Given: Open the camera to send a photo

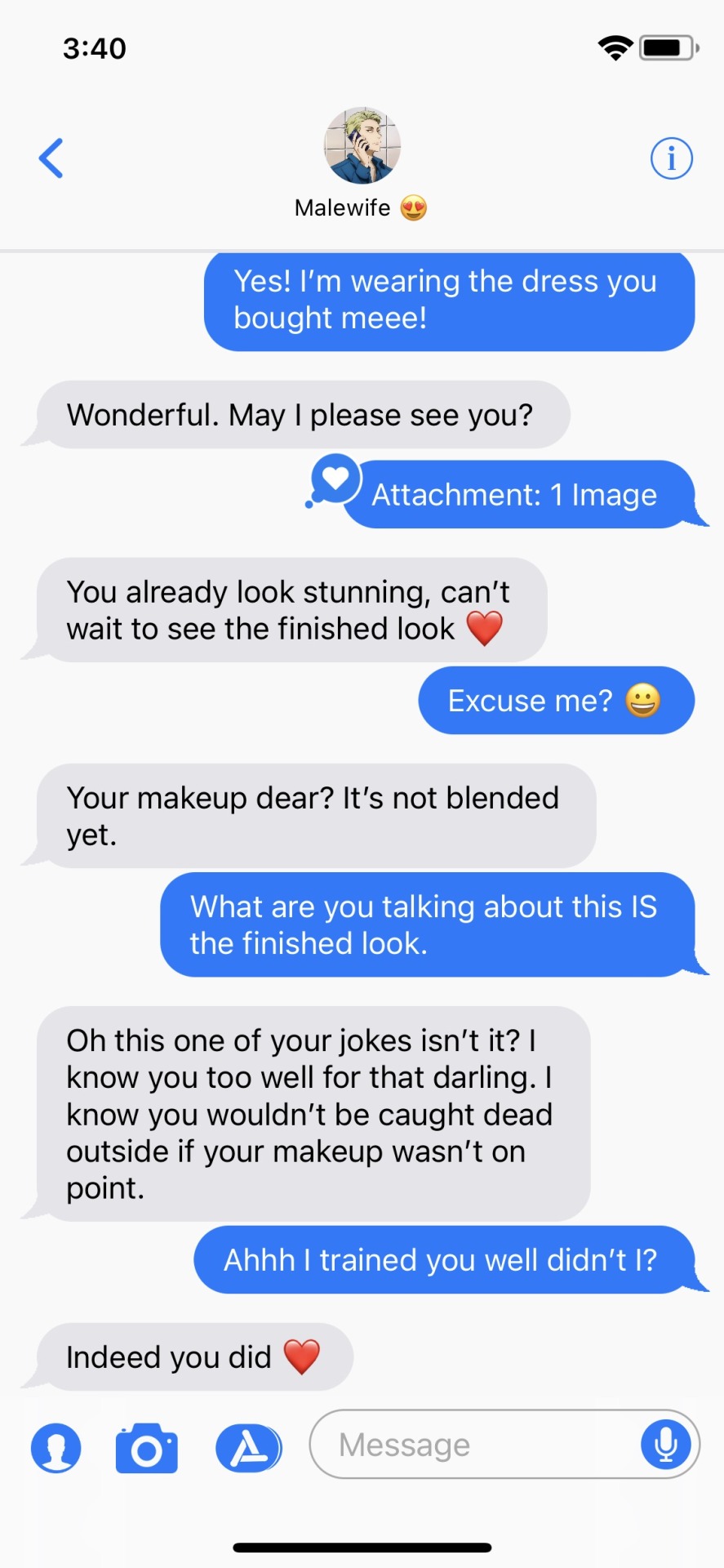Looking at the screenshot, I should [x=147, y=1448].
